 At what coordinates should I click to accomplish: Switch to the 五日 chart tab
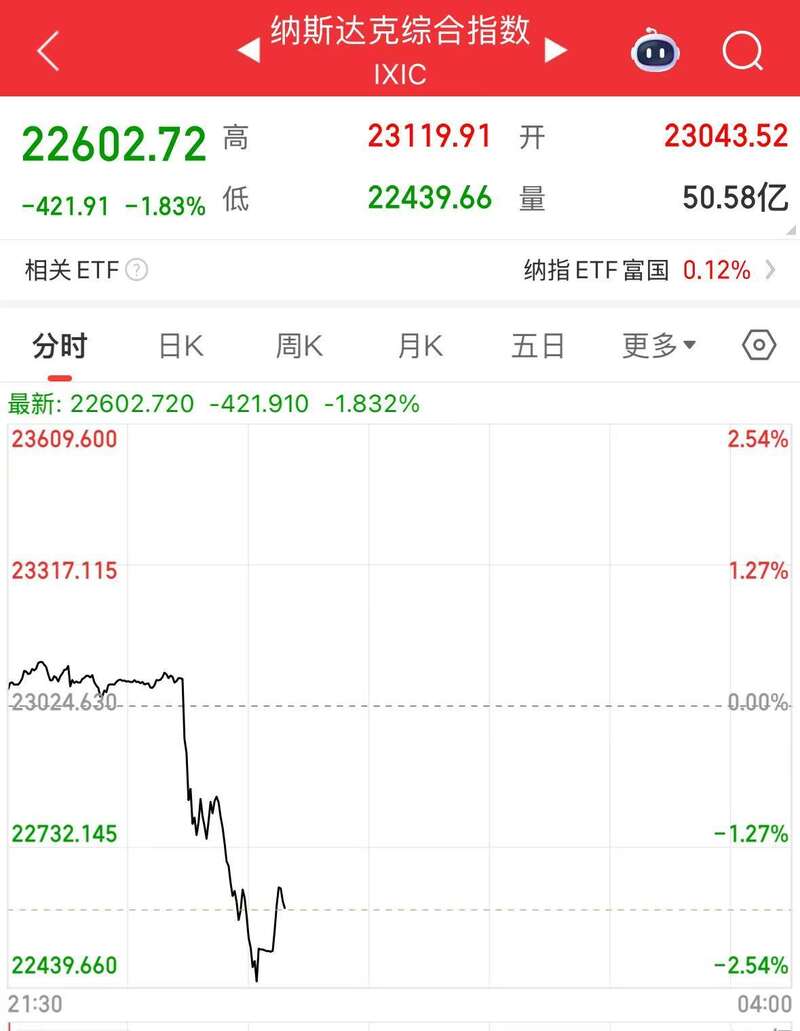tap(539, 346)
